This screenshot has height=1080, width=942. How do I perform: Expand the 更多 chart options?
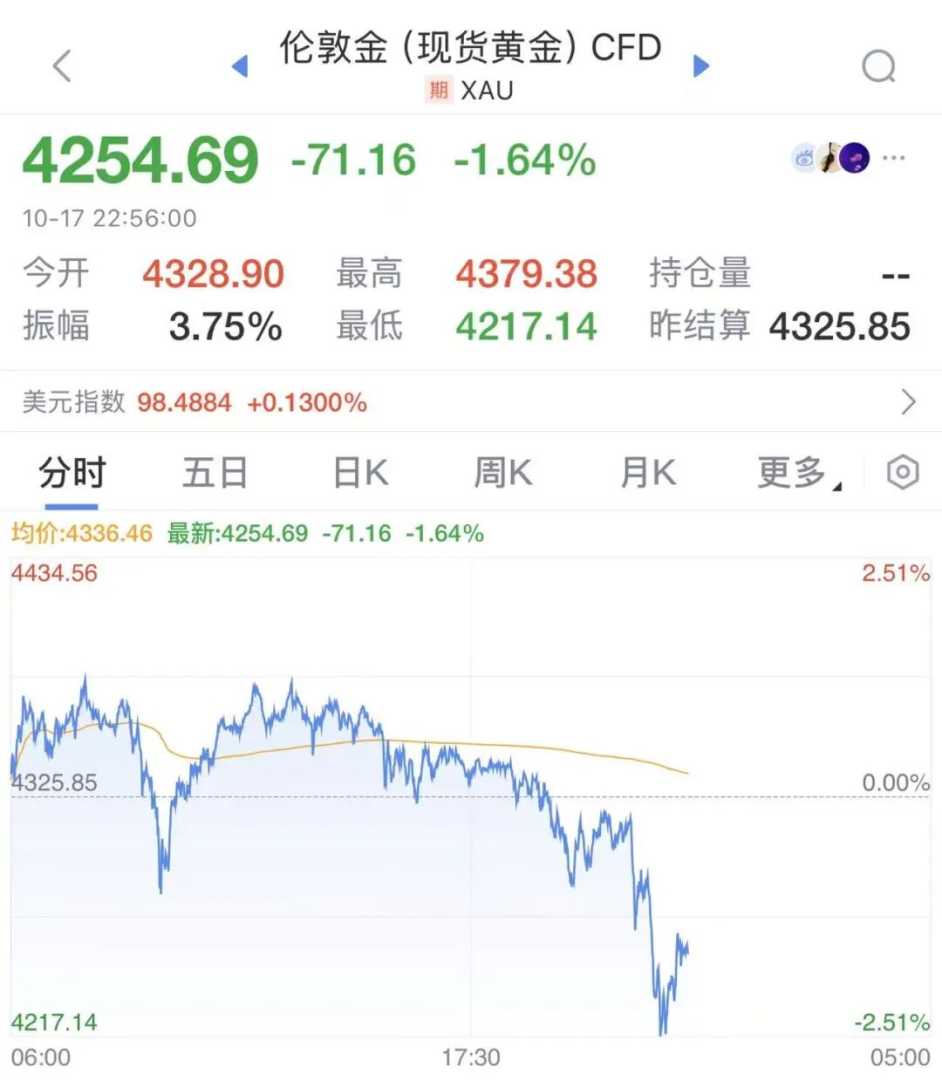(x=797, y=473)
